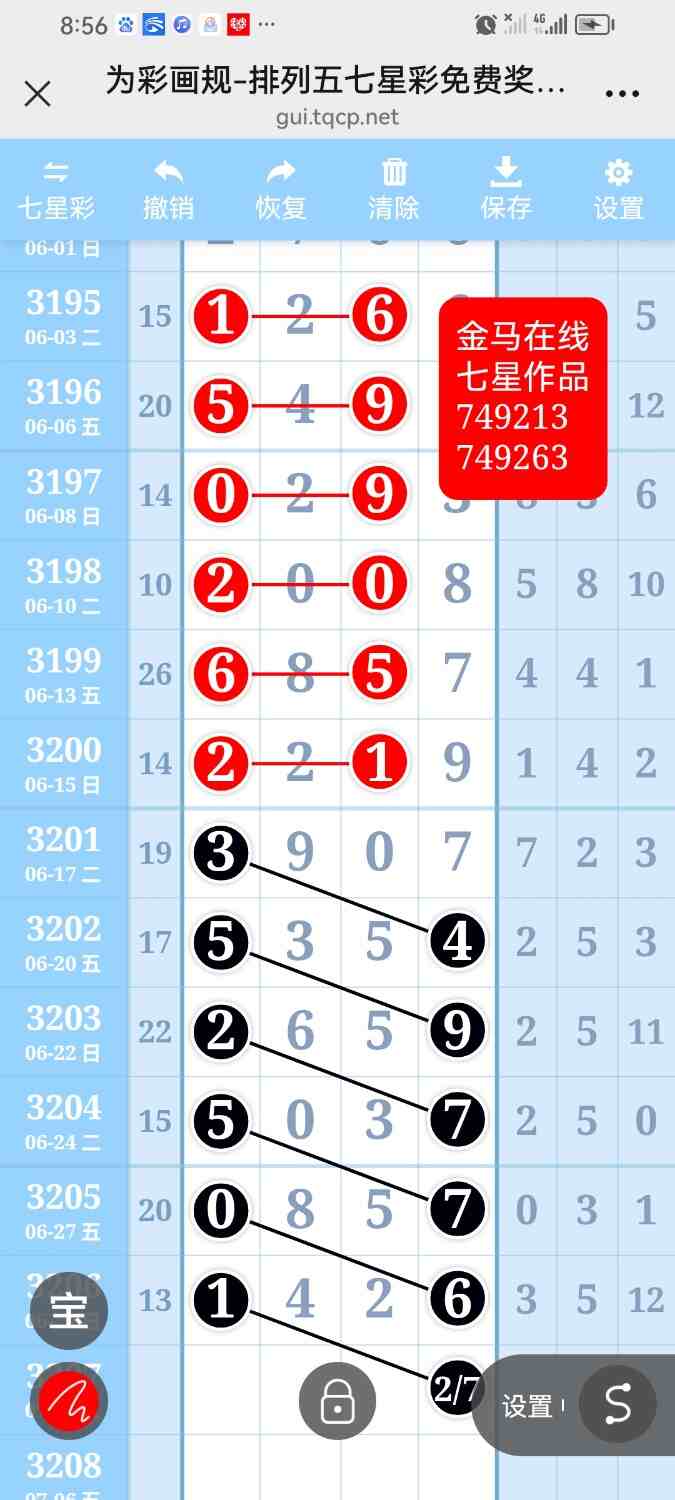Screen dimensions: 675x1500
Task: Open 设置 in the top toolbar
Action: [x=619, y=190]
